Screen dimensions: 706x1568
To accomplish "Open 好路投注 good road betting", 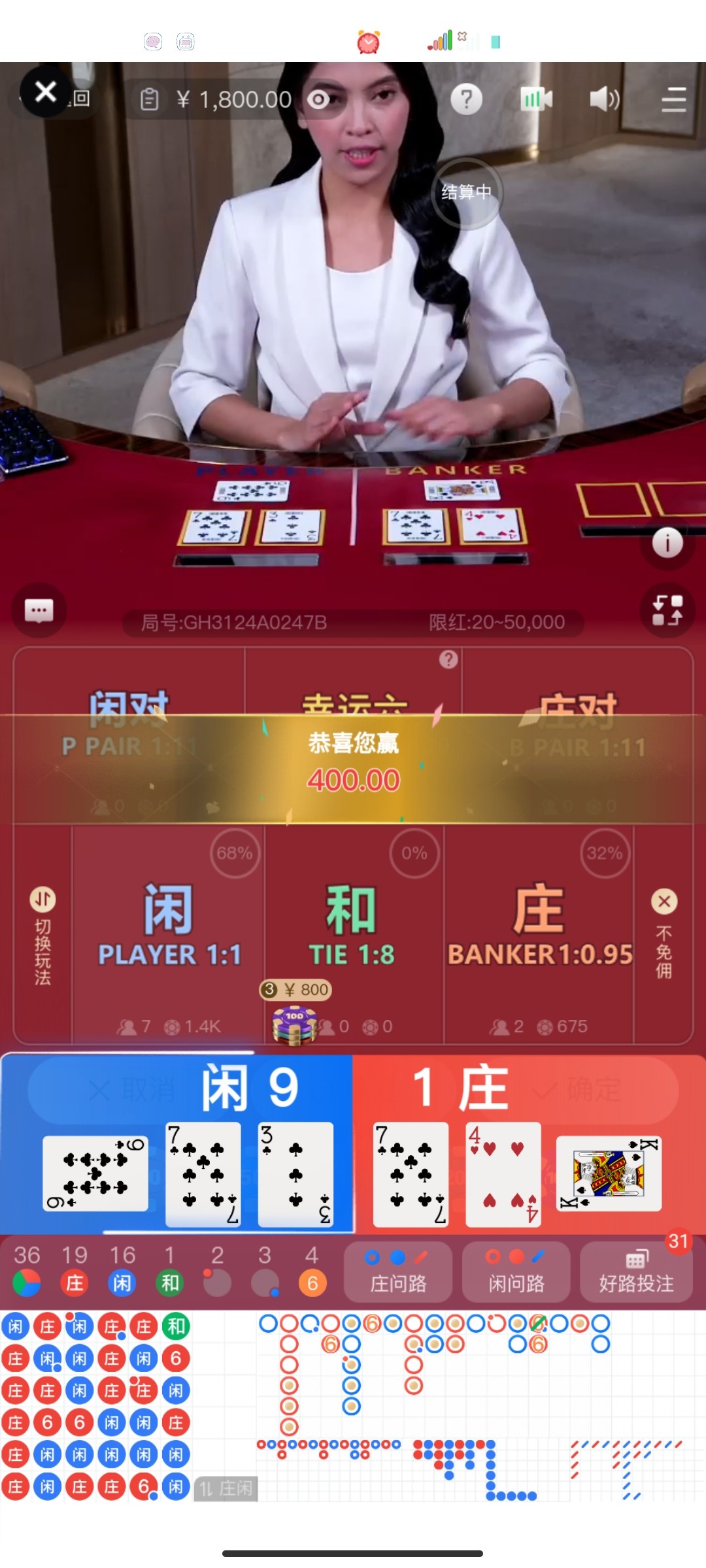I will [x=635, y=1271].
